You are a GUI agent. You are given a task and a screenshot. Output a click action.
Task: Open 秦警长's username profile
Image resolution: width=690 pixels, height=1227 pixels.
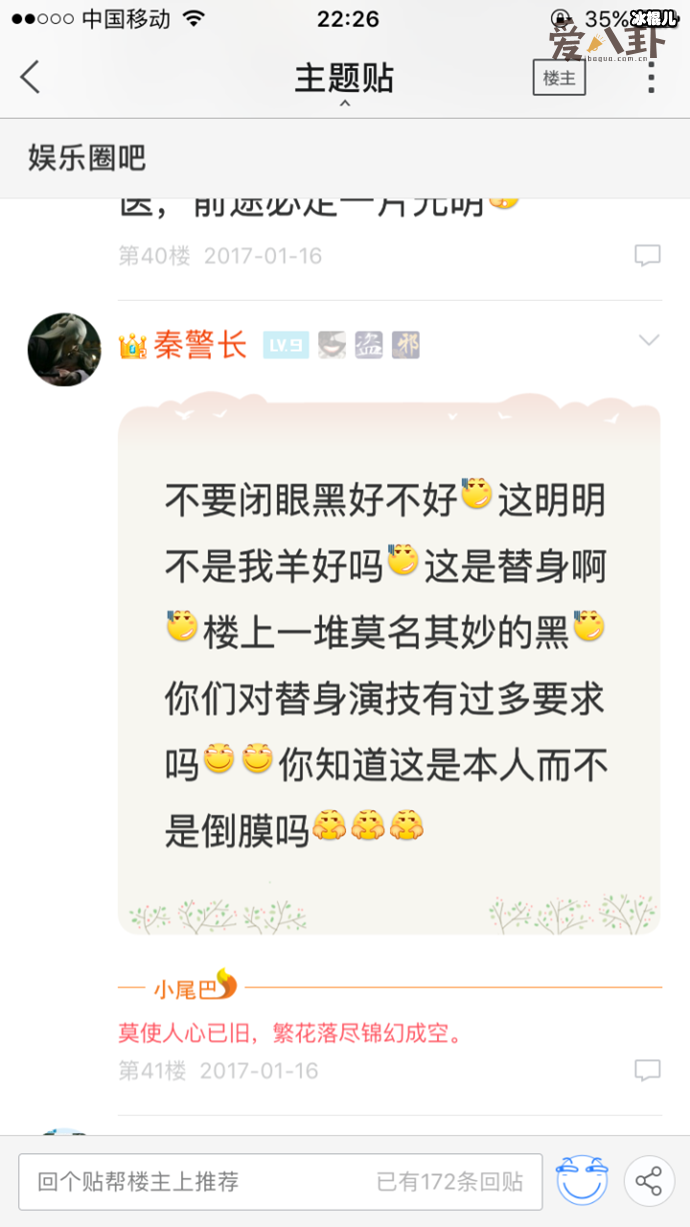[199, 346]
